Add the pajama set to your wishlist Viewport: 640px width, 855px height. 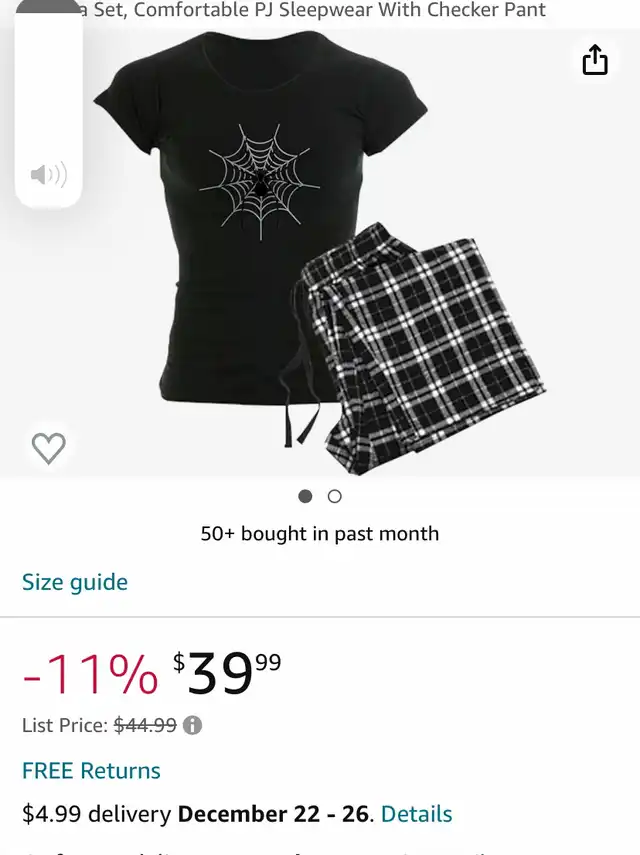click(48, 447)
